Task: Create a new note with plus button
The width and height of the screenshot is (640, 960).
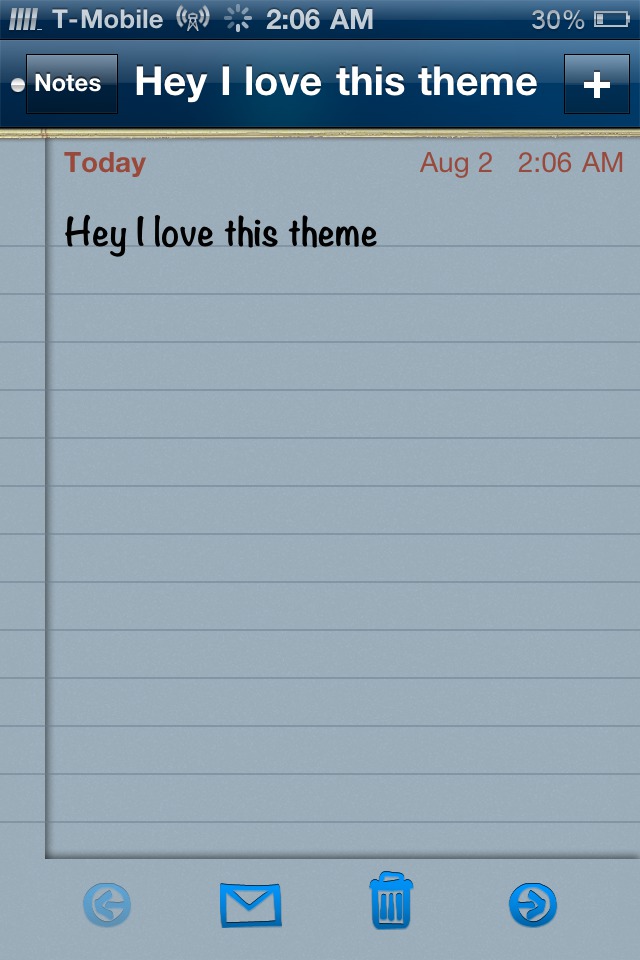Action: pos(596,84)
